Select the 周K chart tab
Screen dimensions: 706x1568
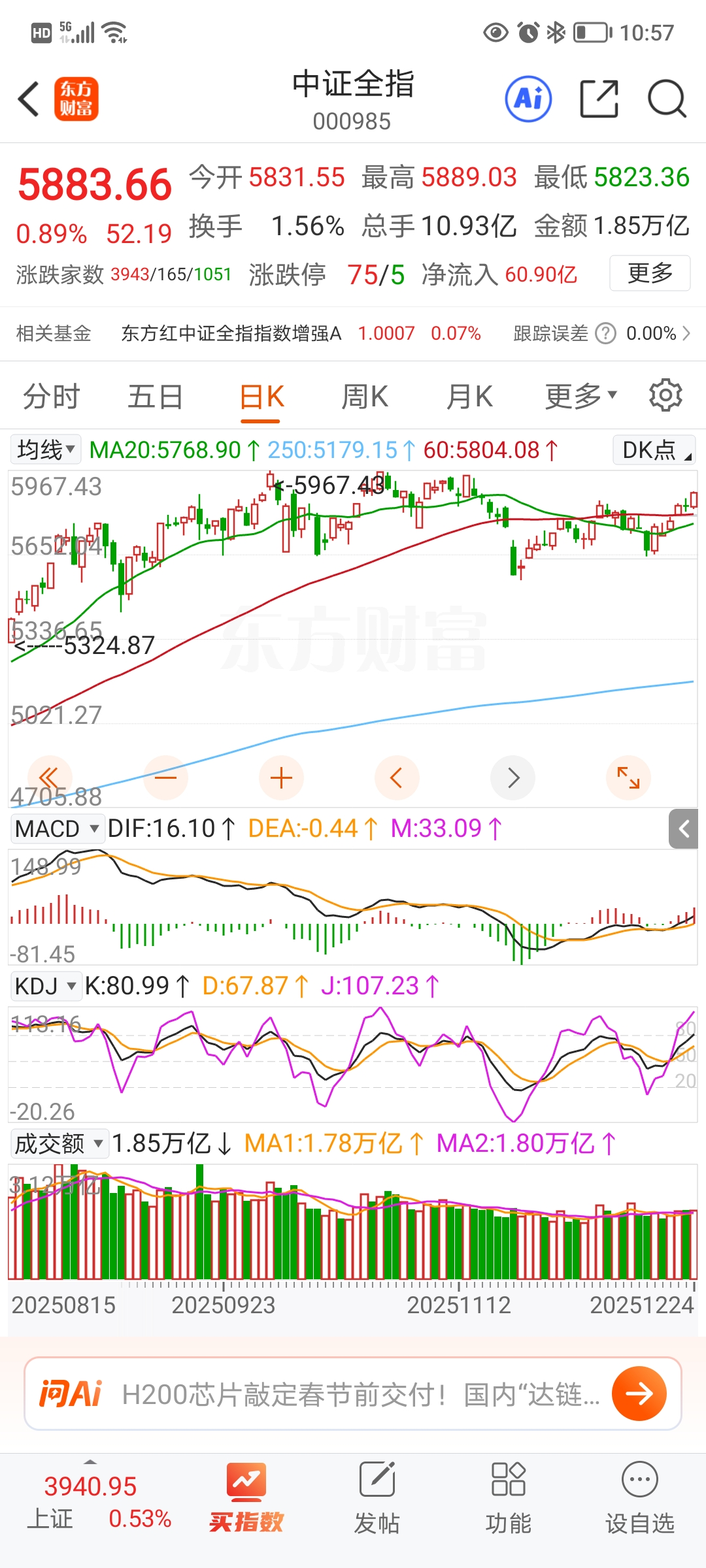365,397
